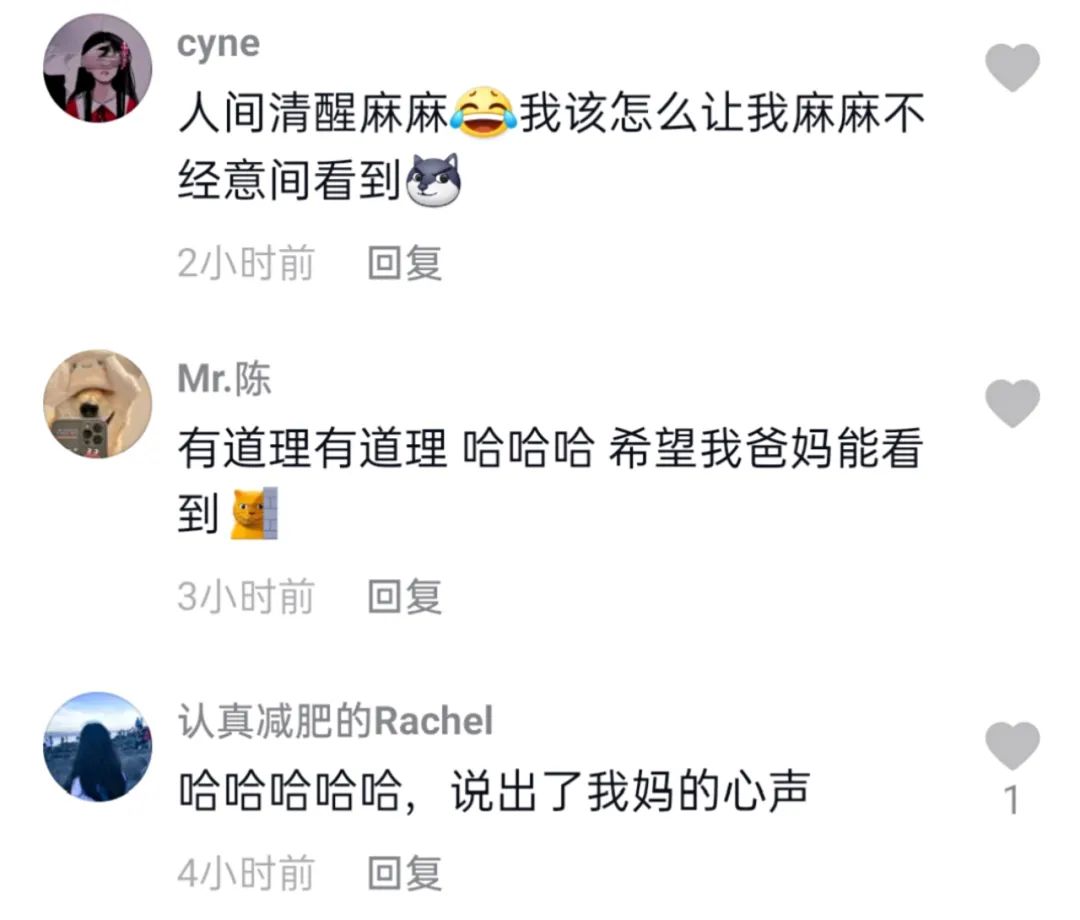Viewport: 1080px width, 920px height.
Task: Reply to cyne's comment
Action: pyautogui.click(x=404, y=264)
